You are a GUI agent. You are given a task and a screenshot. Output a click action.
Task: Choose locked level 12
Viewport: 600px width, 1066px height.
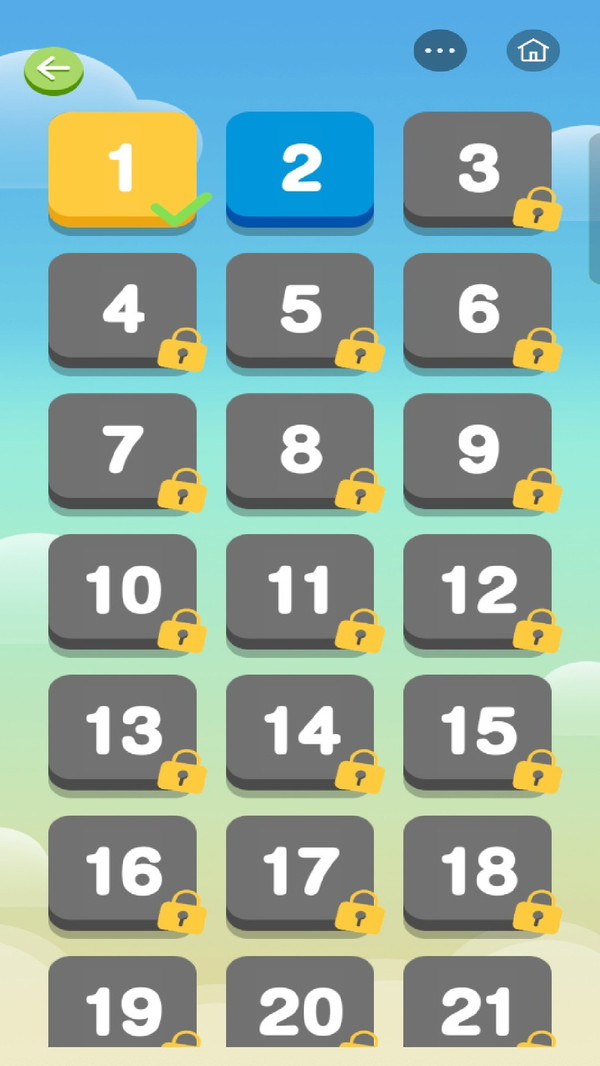coord(478,591)
